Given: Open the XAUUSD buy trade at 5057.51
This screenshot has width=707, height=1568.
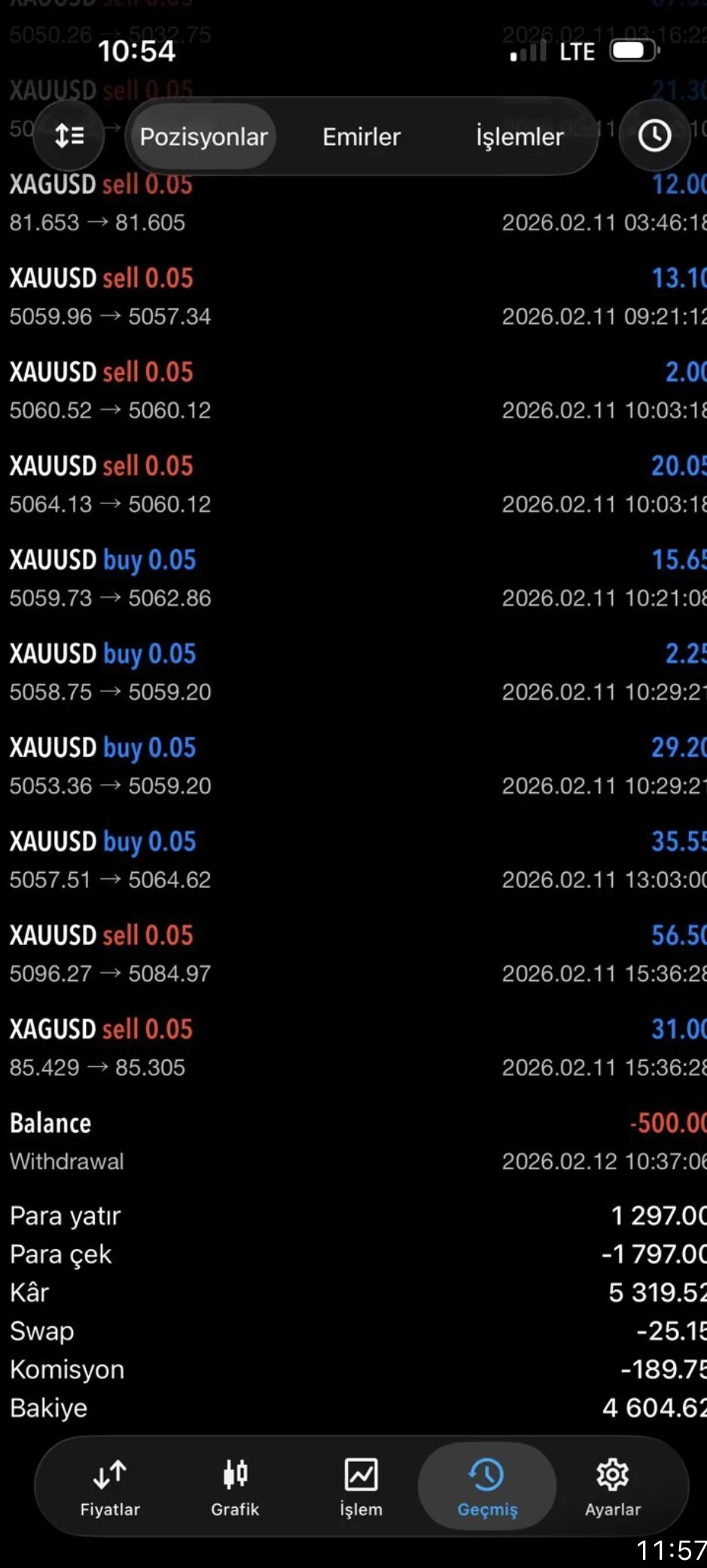Looking at the screenshot, I should click(x=353, y=860).
